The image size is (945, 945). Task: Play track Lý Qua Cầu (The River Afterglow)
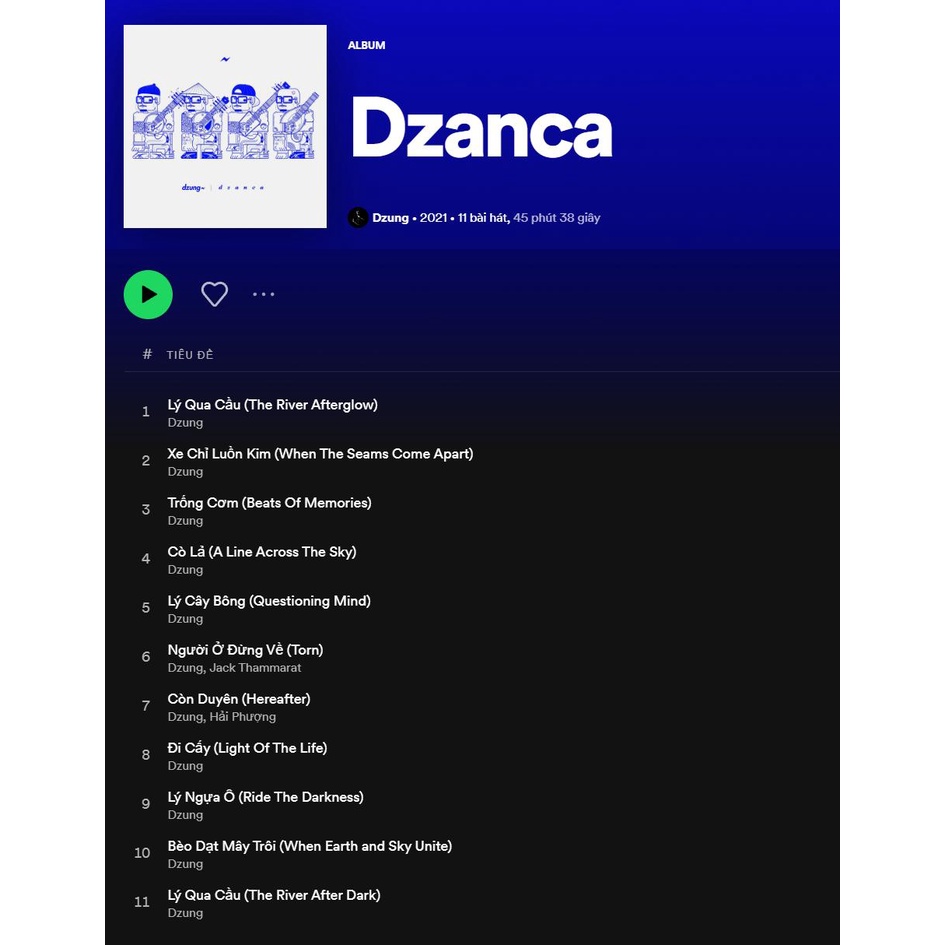tap(272, 405)
